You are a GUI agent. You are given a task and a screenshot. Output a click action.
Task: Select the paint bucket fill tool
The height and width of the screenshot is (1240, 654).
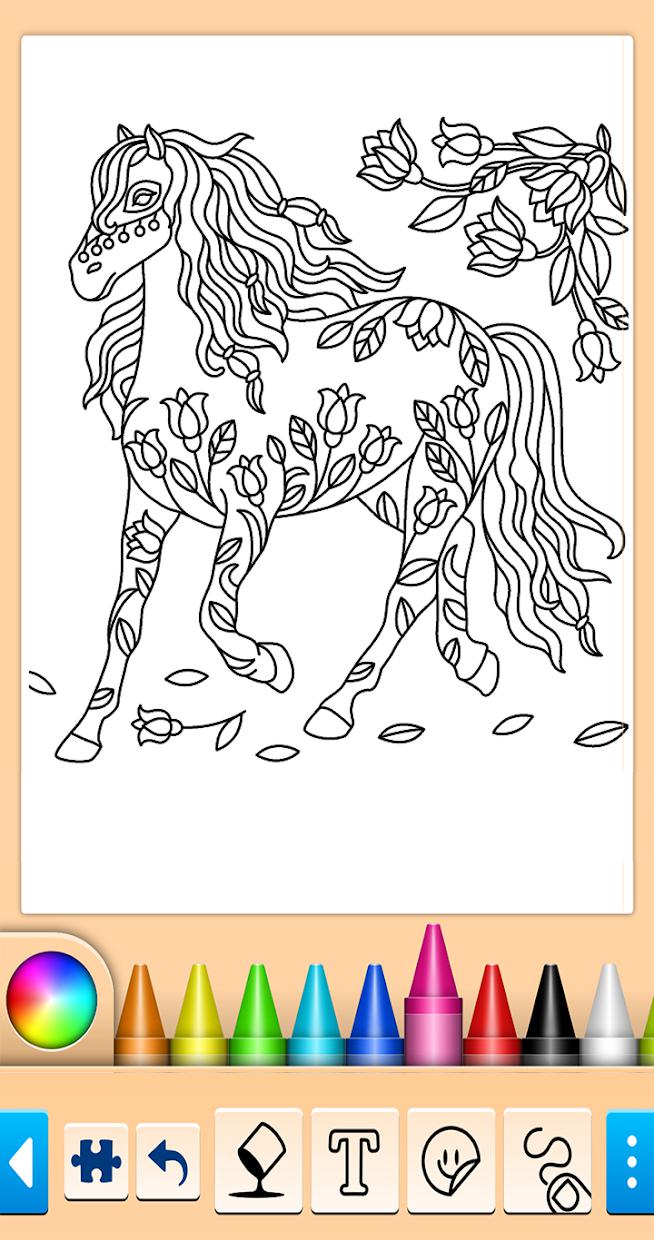[258, 1162]
